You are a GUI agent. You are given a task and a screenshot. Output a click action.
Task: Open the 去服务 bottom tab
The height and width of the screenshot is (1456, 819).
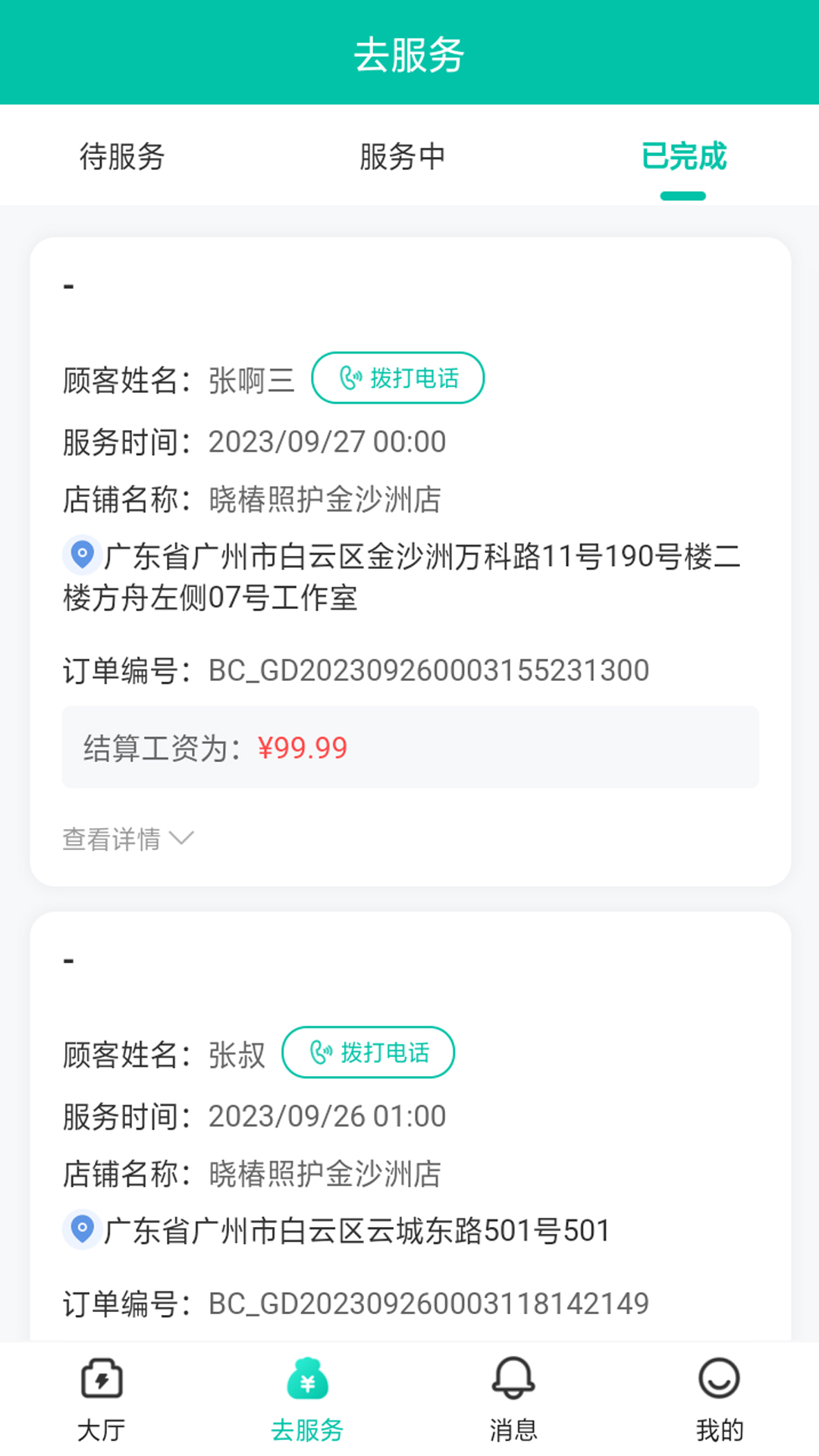coord(307,1399)
